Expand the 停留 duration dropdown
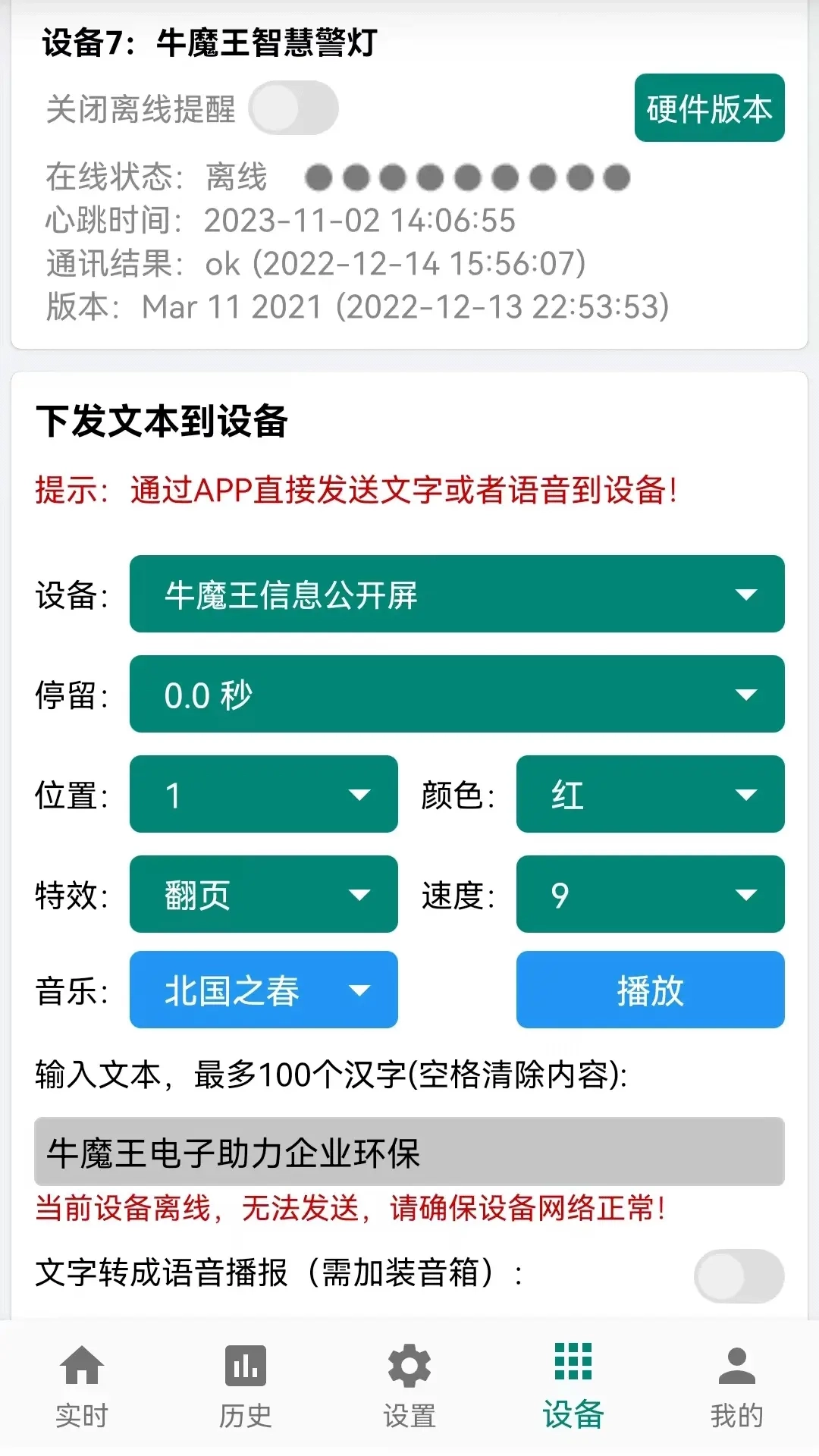The image size is (819, 1456). (x=456, y=694)
